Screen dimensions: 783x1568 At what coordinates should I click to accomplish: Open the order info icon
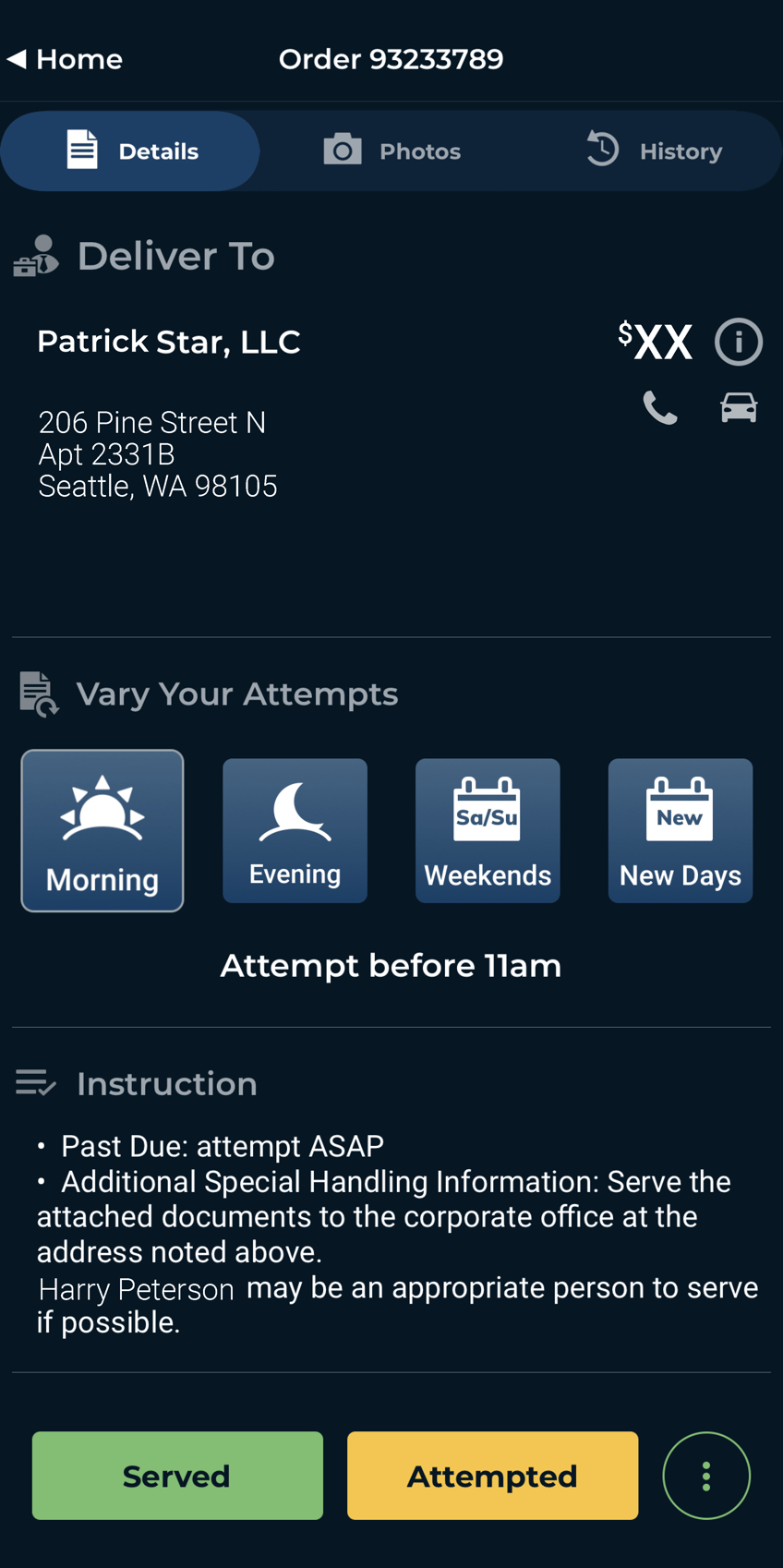[x=738, y=342]
